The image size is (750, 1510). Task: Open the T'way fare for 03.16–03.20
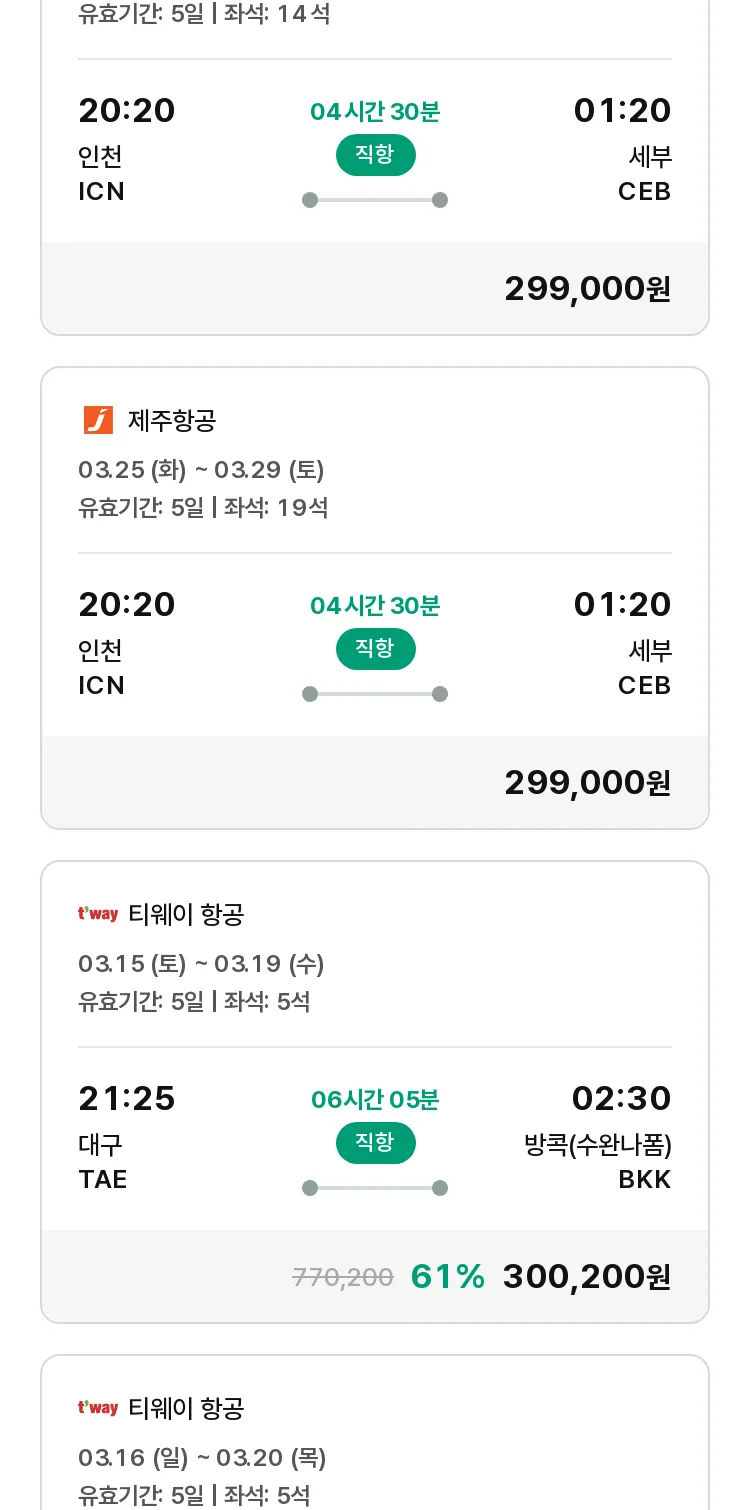pos(375,1432)
